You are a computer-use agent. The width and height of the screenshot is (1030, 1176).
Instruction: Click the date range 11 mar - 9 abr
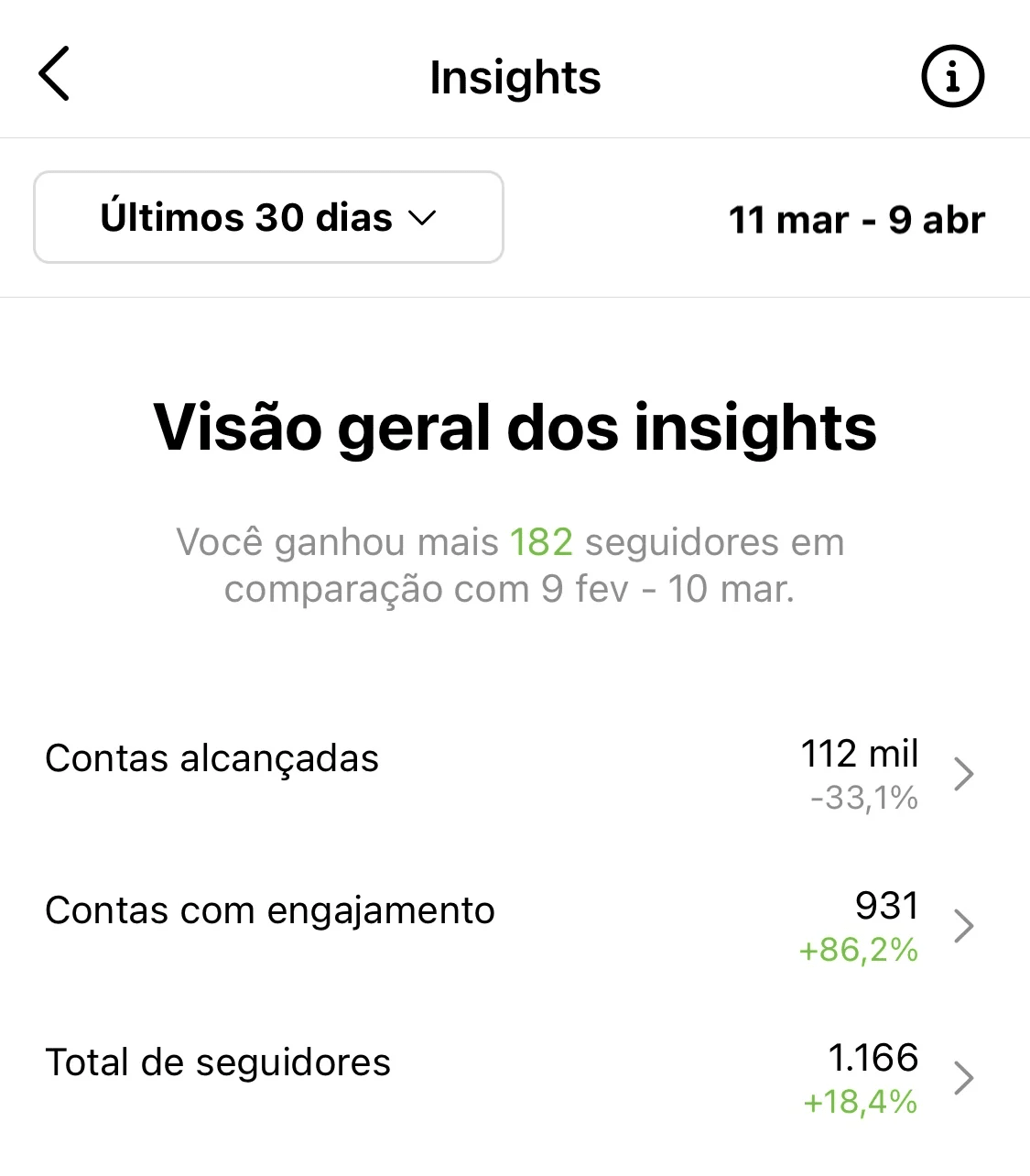click(857, 219)
